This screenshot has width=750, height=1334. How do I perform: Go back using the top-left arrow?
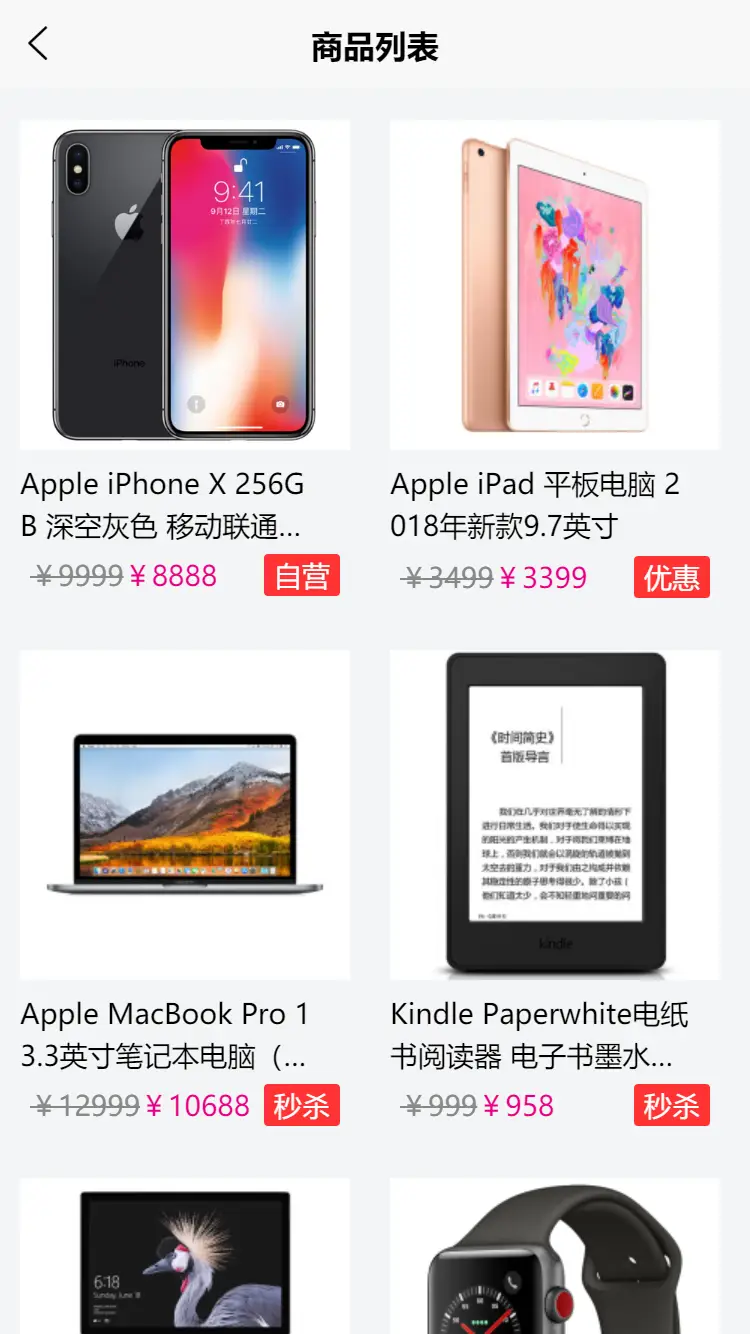tap(38, 45)
